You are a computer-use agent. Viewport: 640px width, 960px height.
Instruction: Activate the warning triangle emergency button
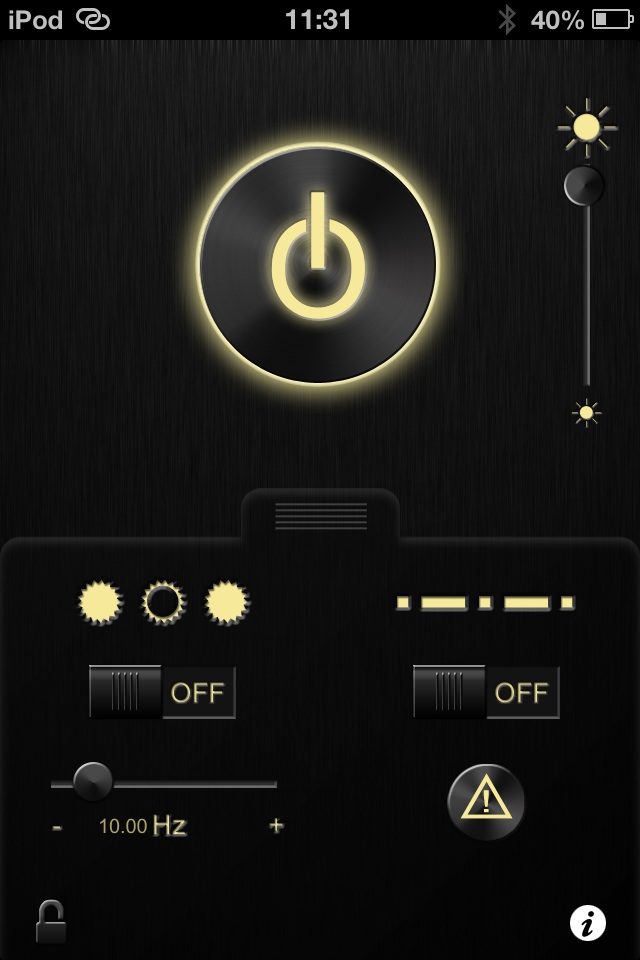pos(486,801)
